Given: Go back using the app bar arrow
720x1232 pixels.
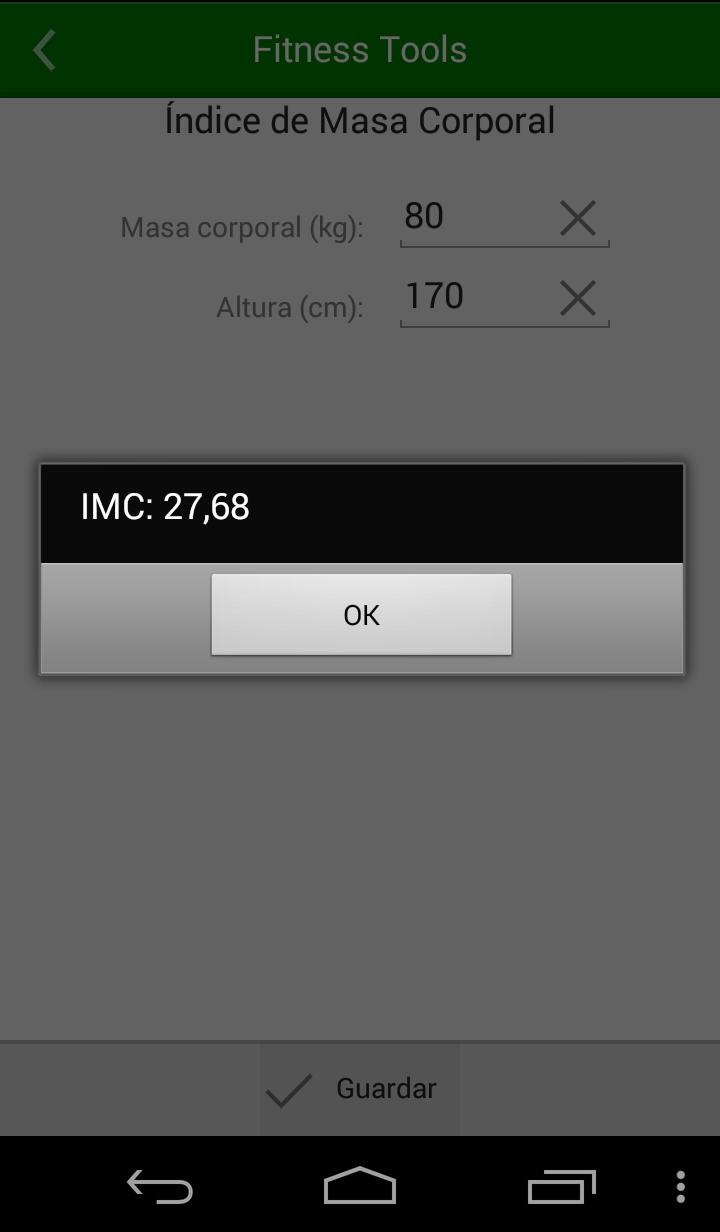Looking at the screenshot, I should coord(45,50).
